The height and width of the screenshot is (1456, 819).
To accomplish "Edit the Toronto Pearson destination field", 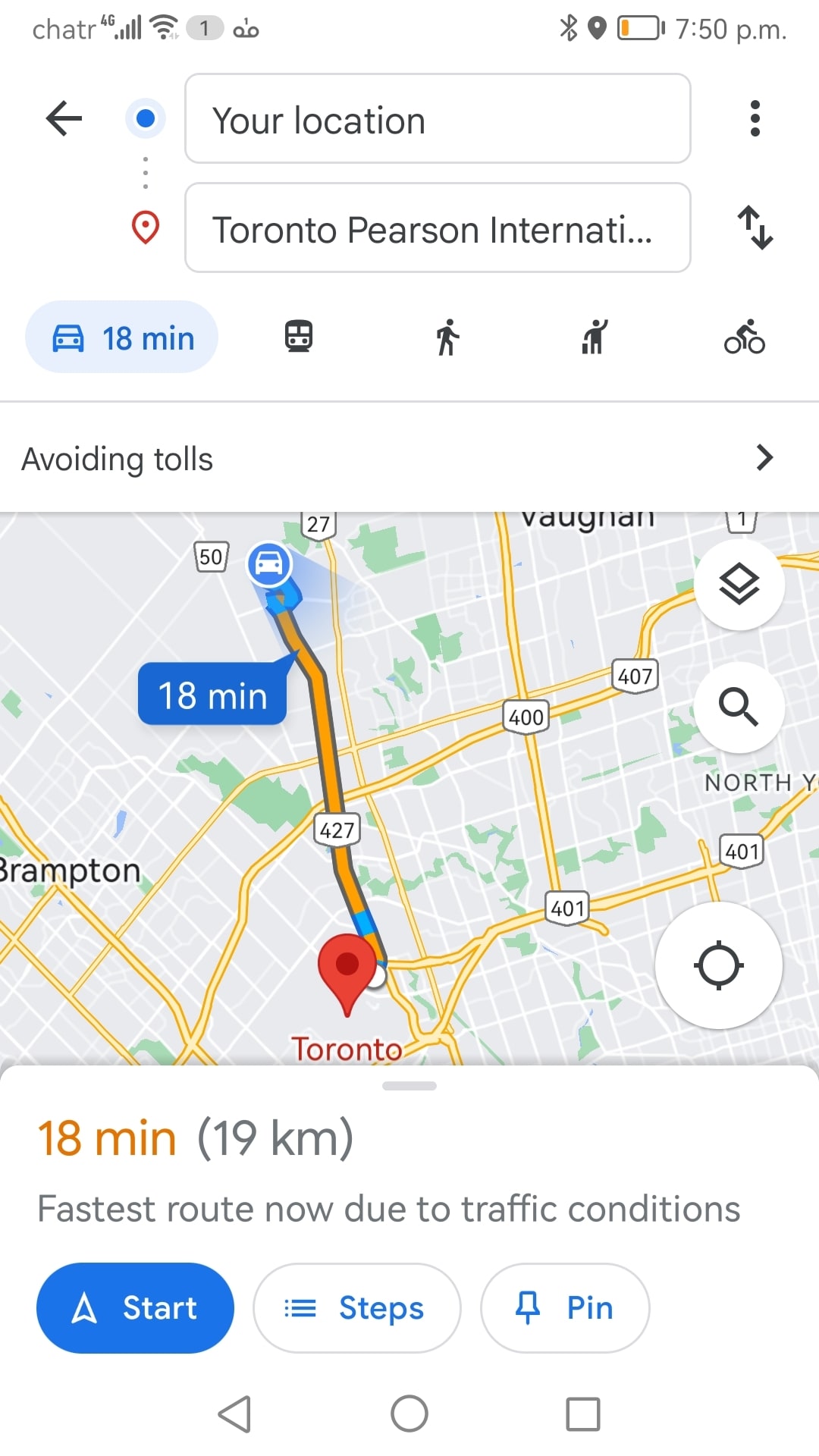I will point(437,227).
